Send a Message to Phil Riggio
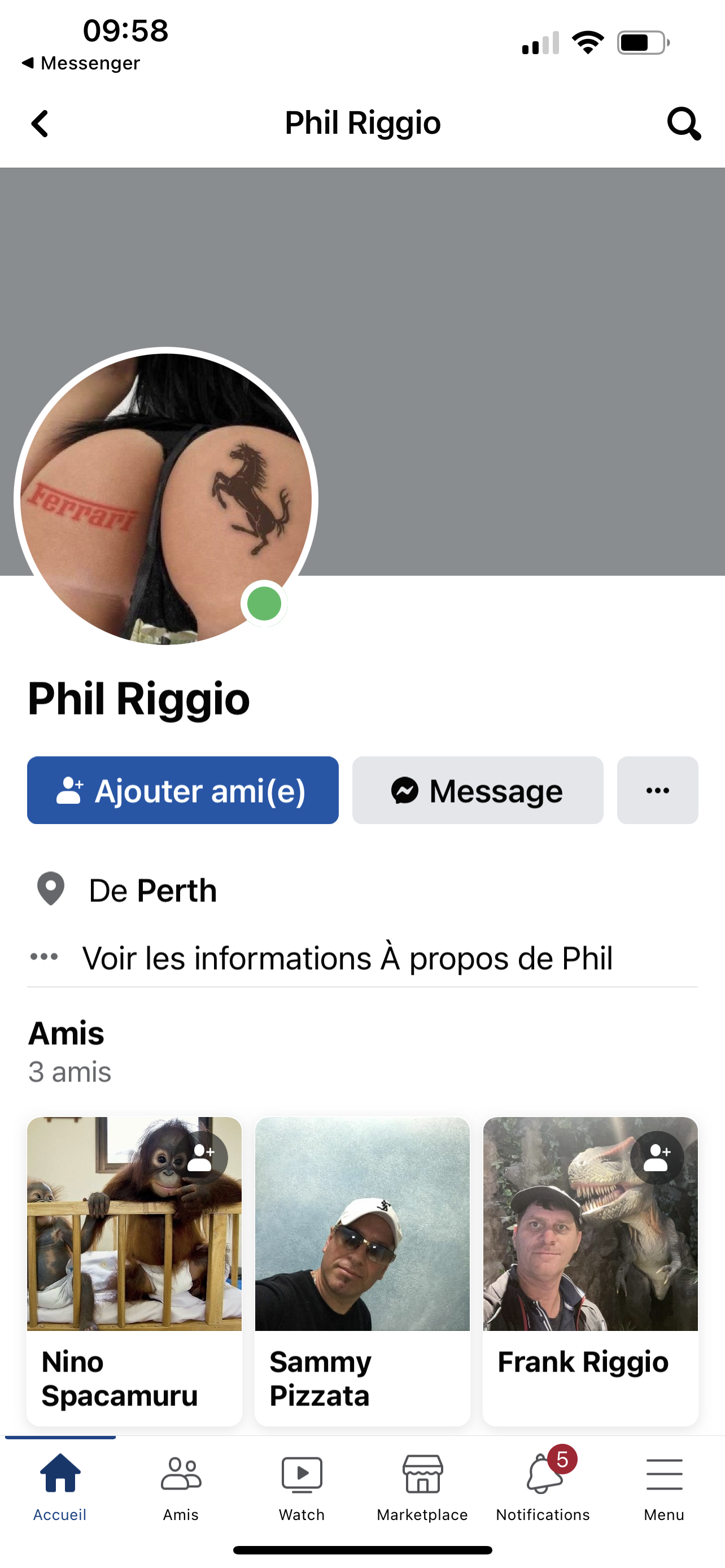 477,790
